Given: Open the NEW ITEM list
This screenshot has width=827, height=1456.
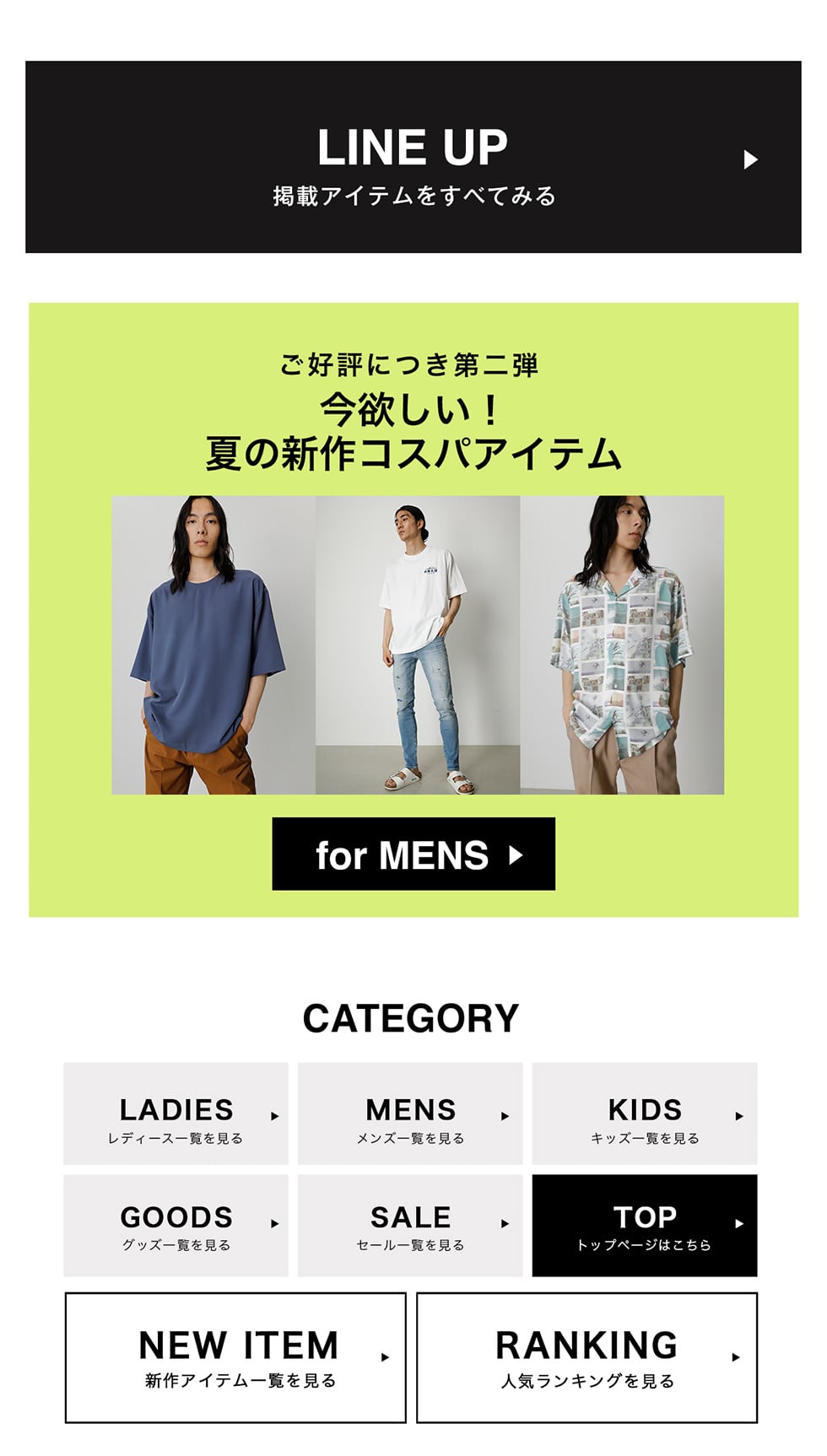Looking at the screenshot, I should 235,1357.
